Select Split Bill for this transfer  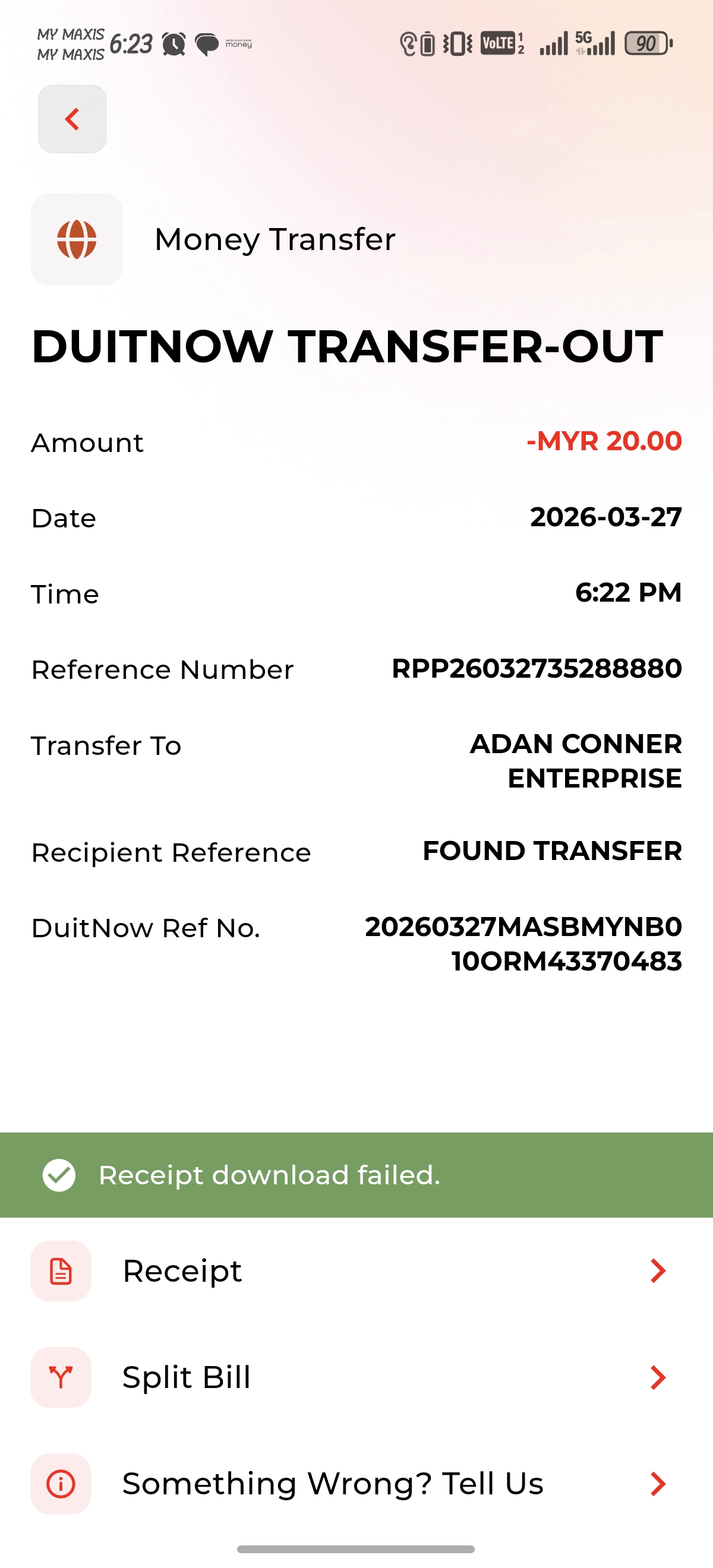[355, 1377]
